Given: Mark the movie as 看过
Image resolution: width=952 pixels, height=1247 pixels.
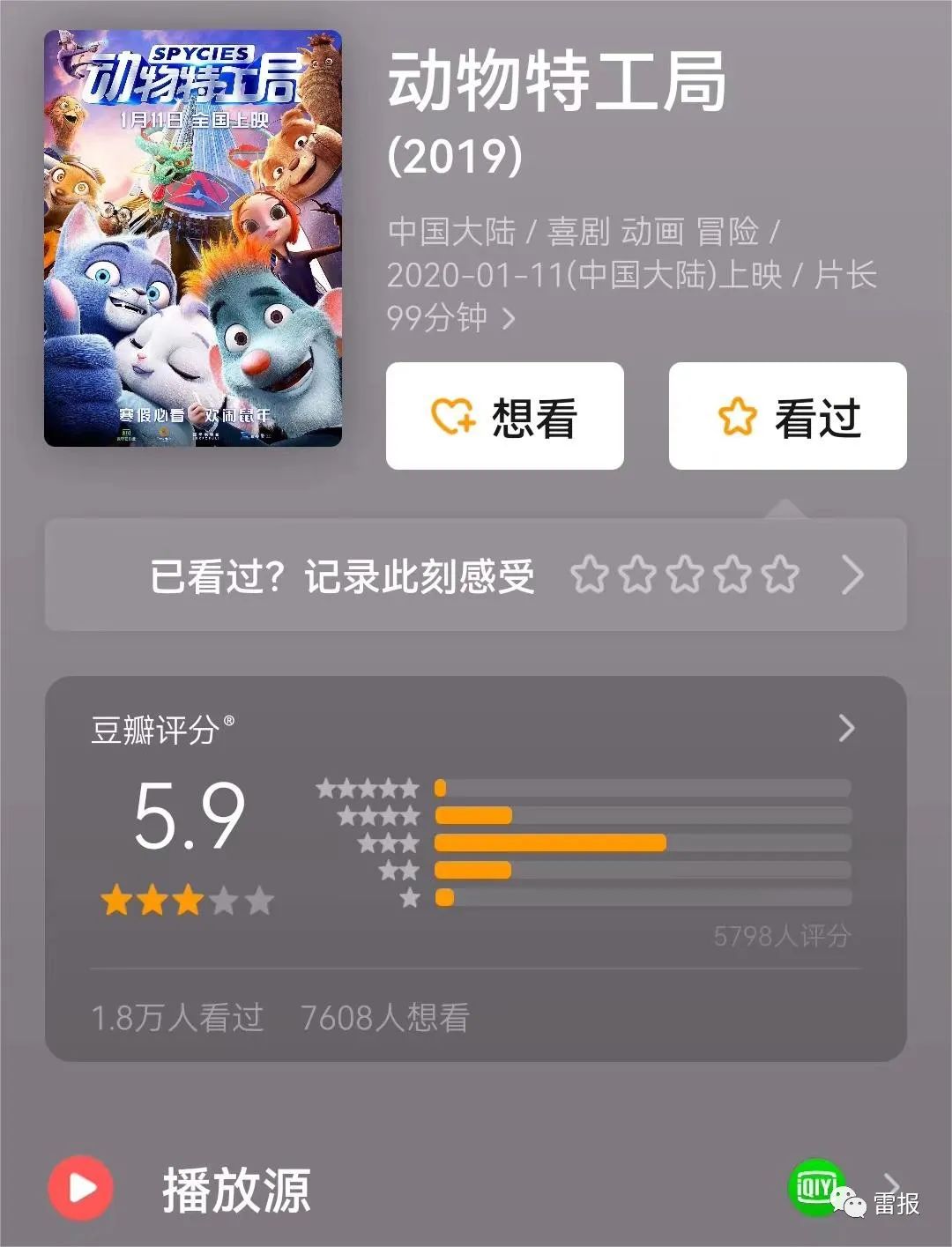Looking at the screenshot, I should point(787,416).
